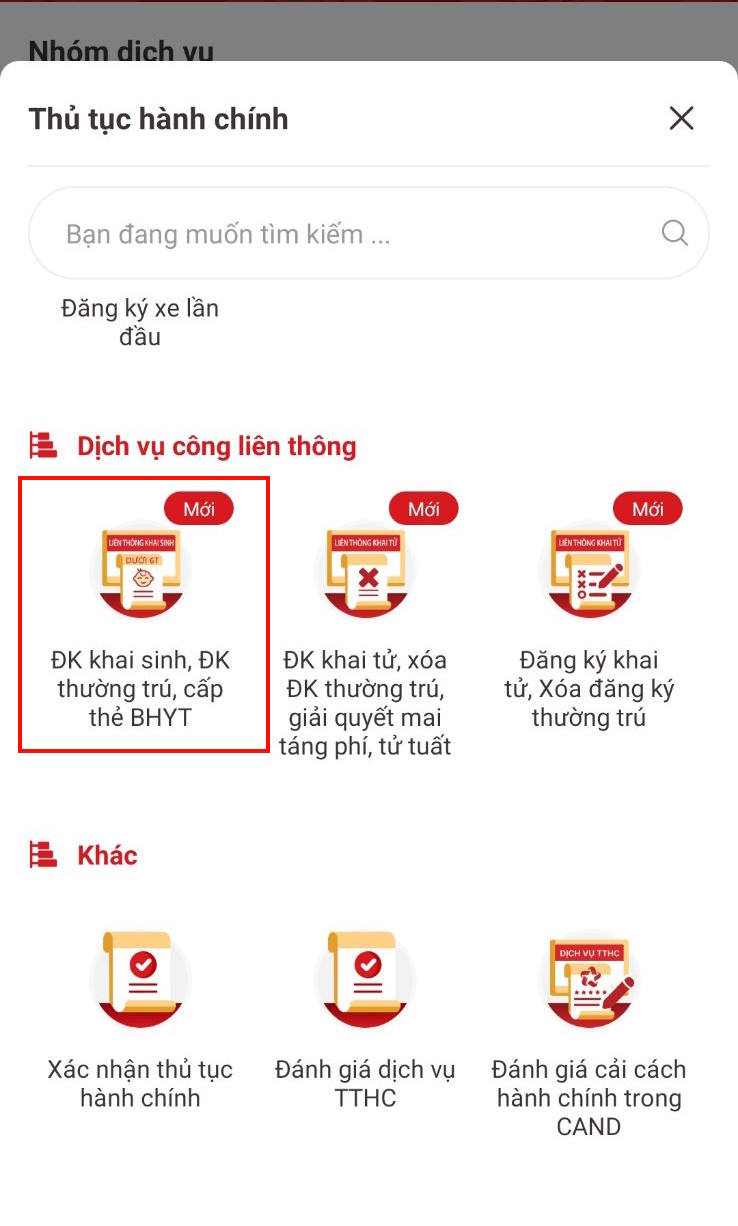
Task: Click the Bạn đang muốn tìm kiếm search field
Action: coord(300,233)
